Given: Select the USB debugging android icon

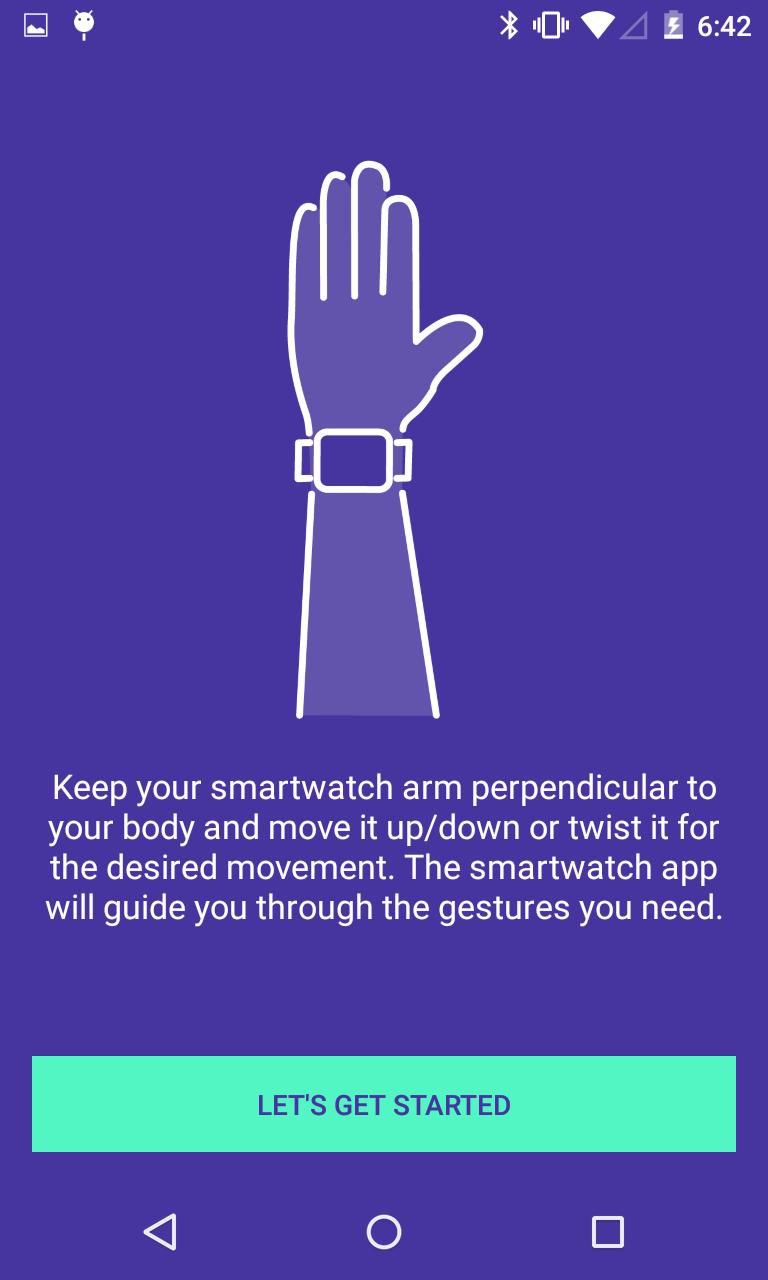Looking at the screenshot, I should 85,27.
